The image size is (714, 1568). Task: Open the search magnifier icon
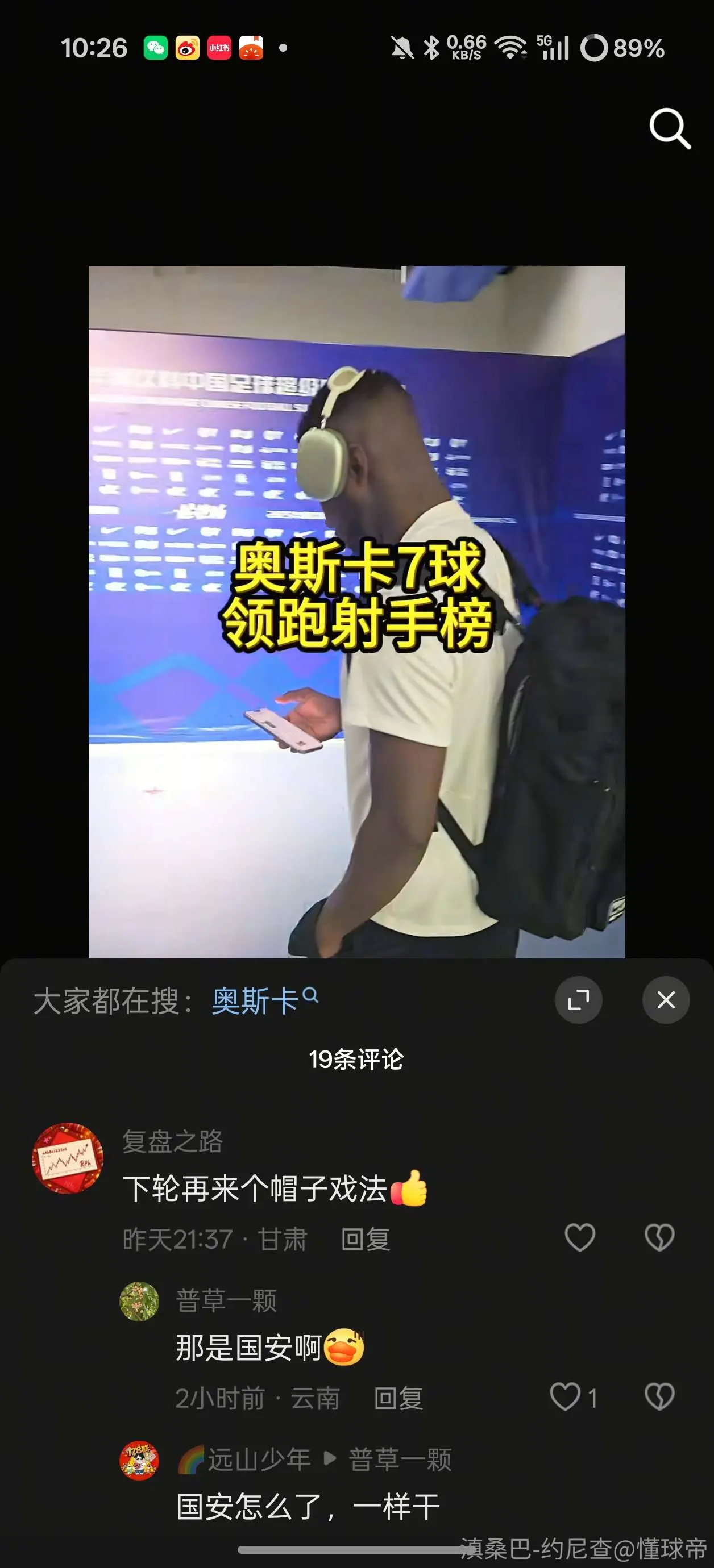670,128
